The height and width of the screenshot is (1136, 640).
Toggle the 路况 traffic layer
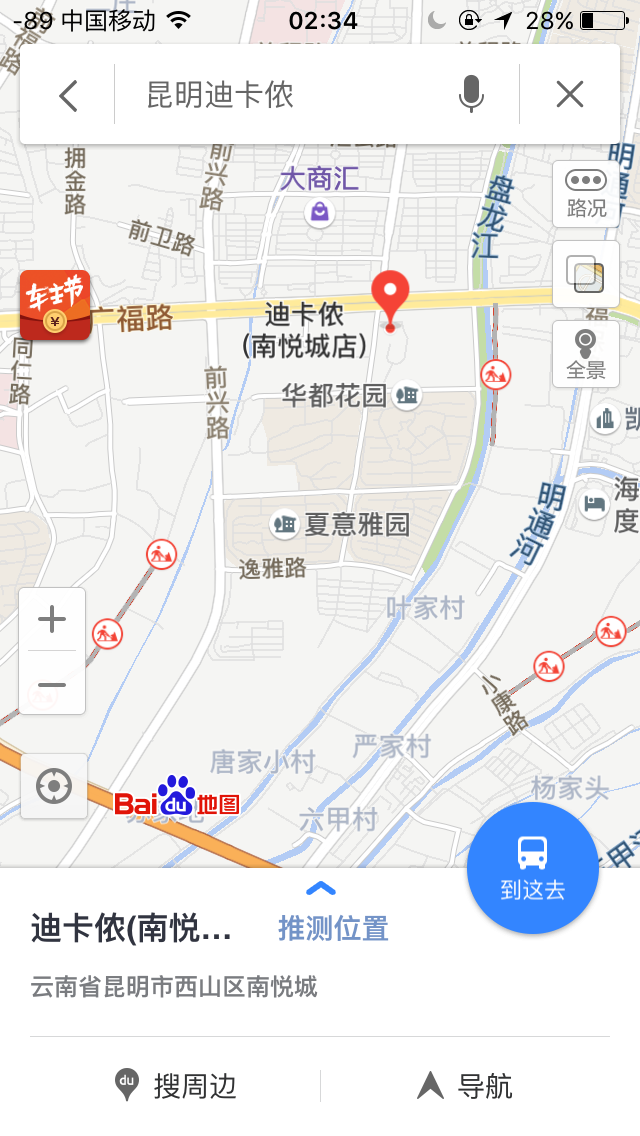point(586,193)
